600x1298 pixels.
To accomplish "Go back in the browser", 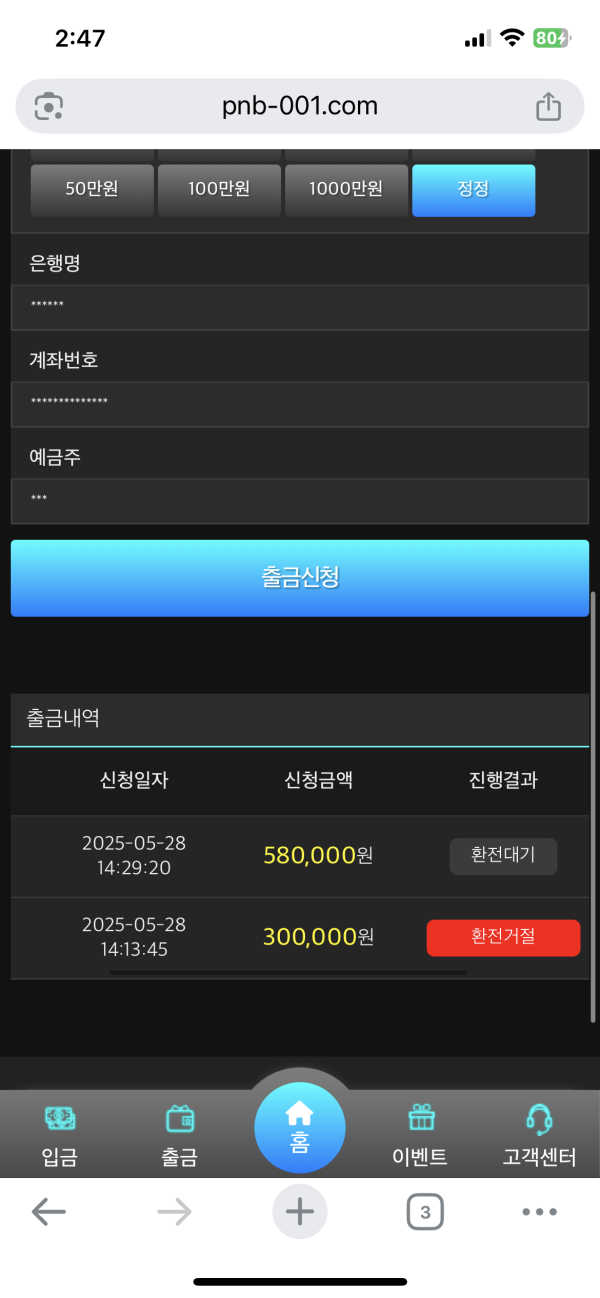I will (48, 1213).
